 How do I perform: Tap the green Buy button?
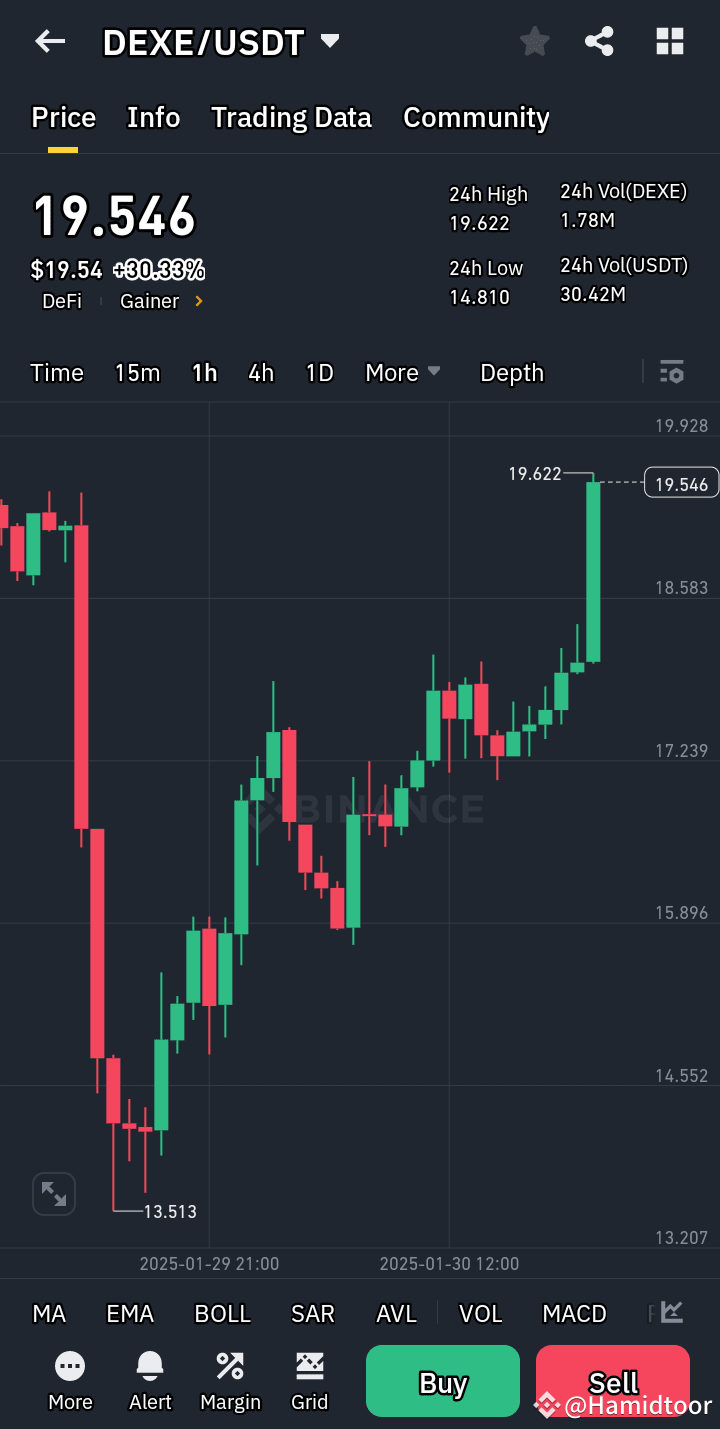click(x=443, y=1381)
